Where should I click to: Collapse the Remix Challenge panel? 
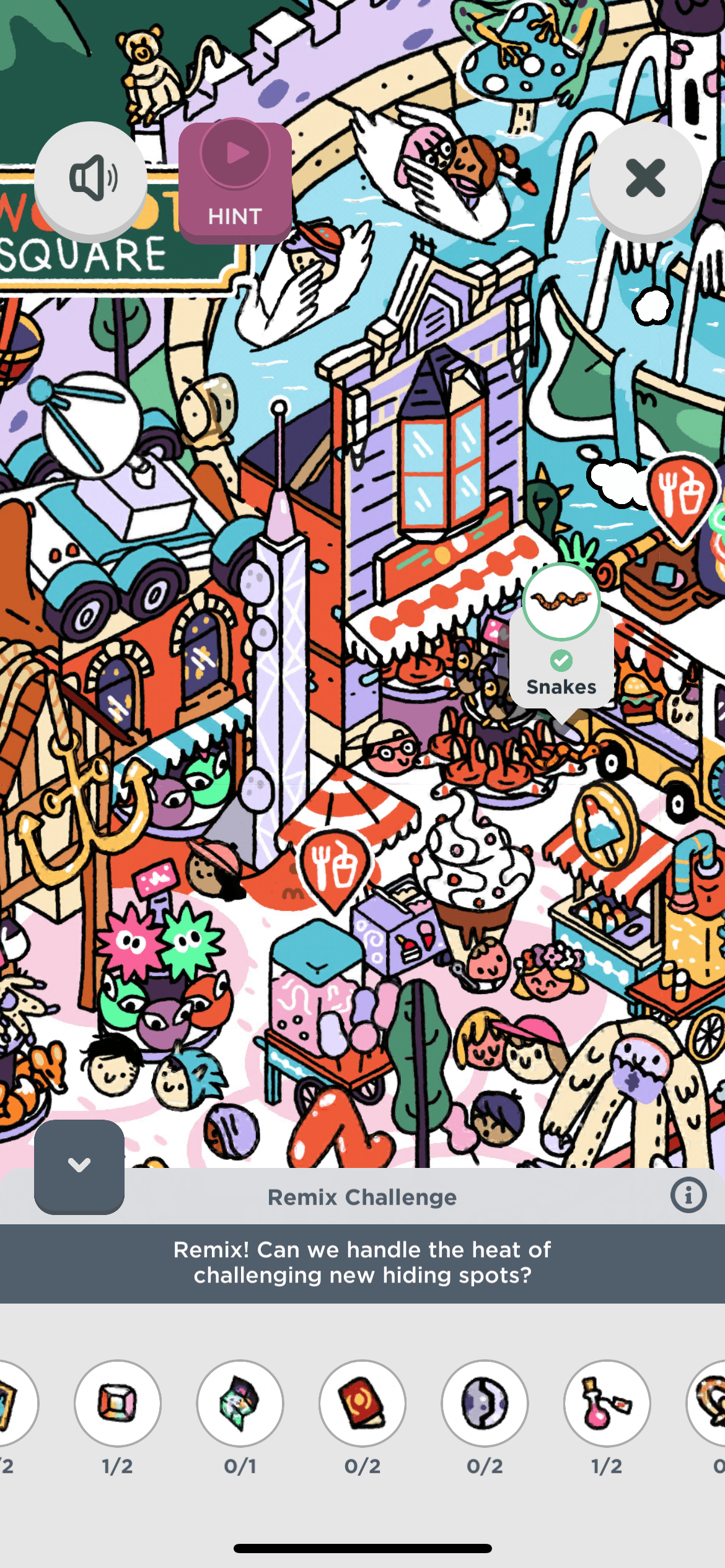pos(79,1165)
